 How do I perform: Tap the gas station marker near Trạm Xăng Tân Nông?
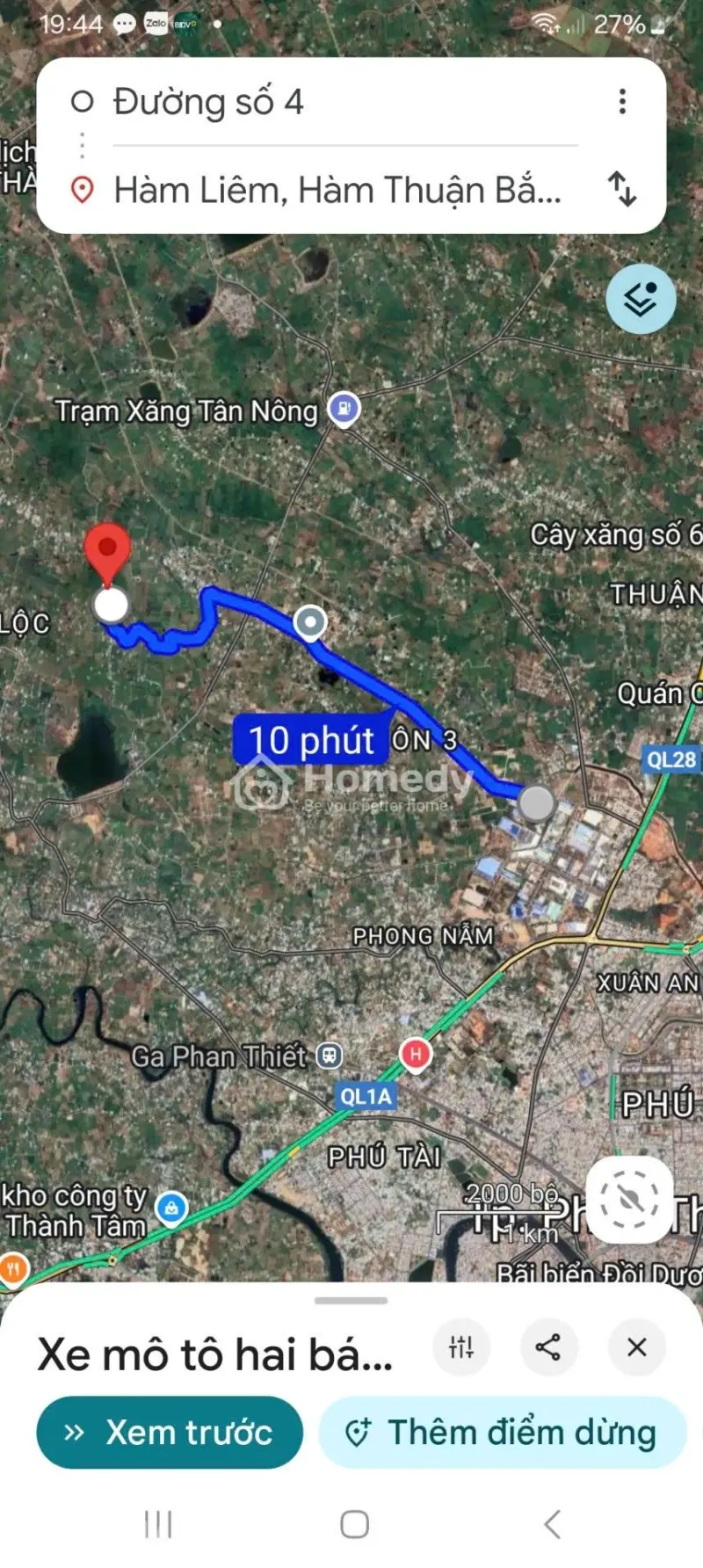pos(344,408)
